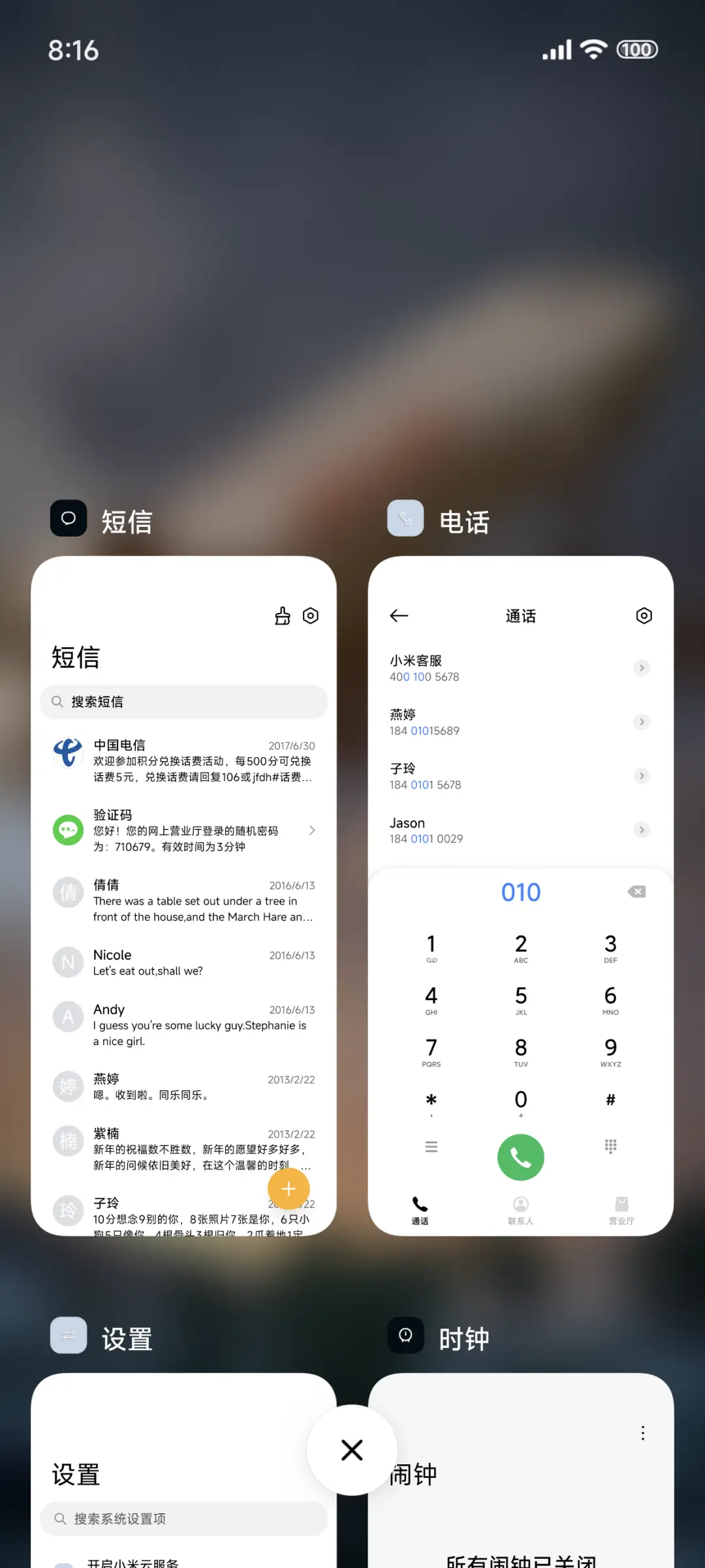
Task: Tap the list menu icon left of call button
Action: click(x=431, y=1146)
